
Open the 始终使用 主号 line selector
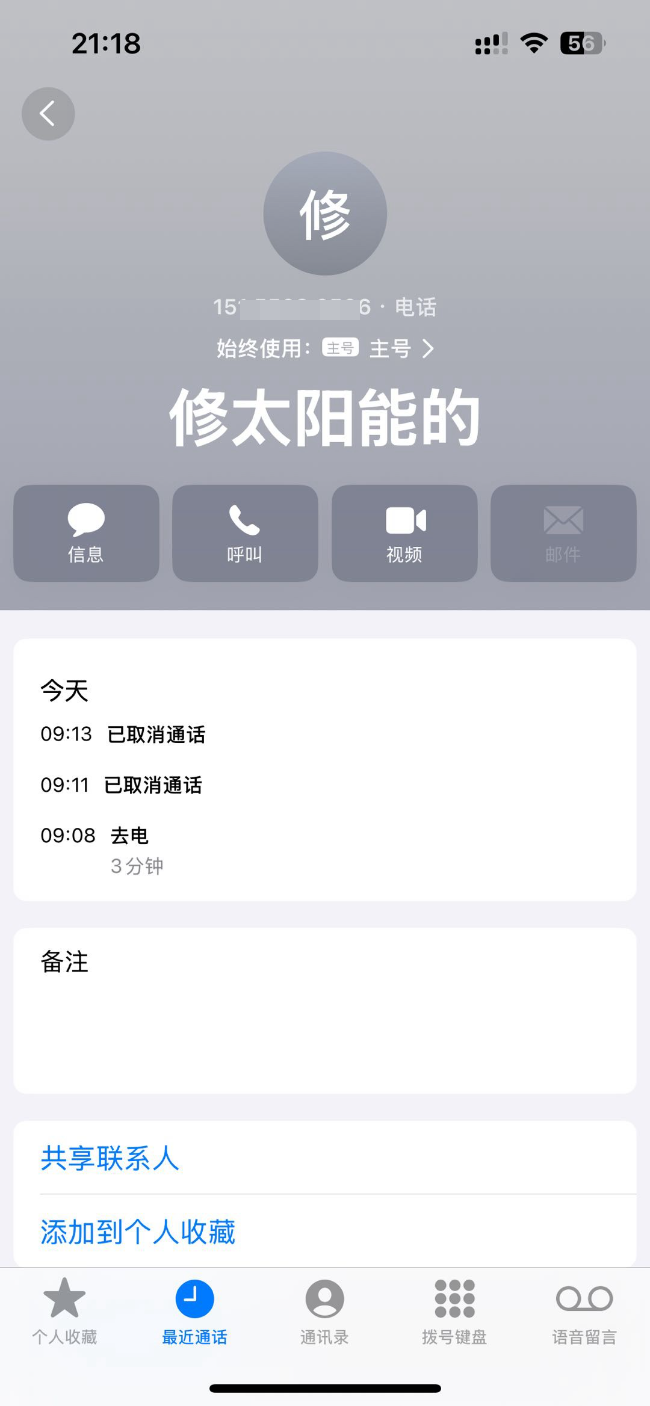coord(325,348)
